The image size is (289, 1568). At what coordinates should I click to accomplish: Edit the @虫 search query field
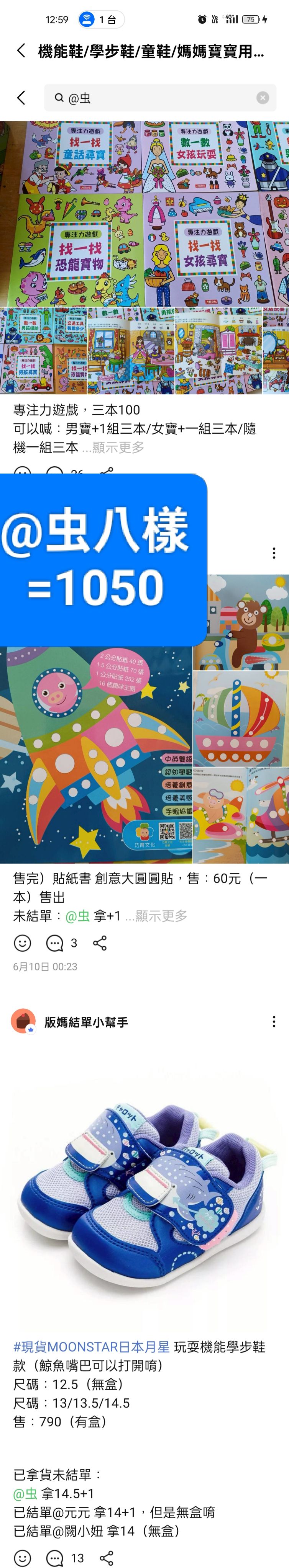(x=153, y=97)
